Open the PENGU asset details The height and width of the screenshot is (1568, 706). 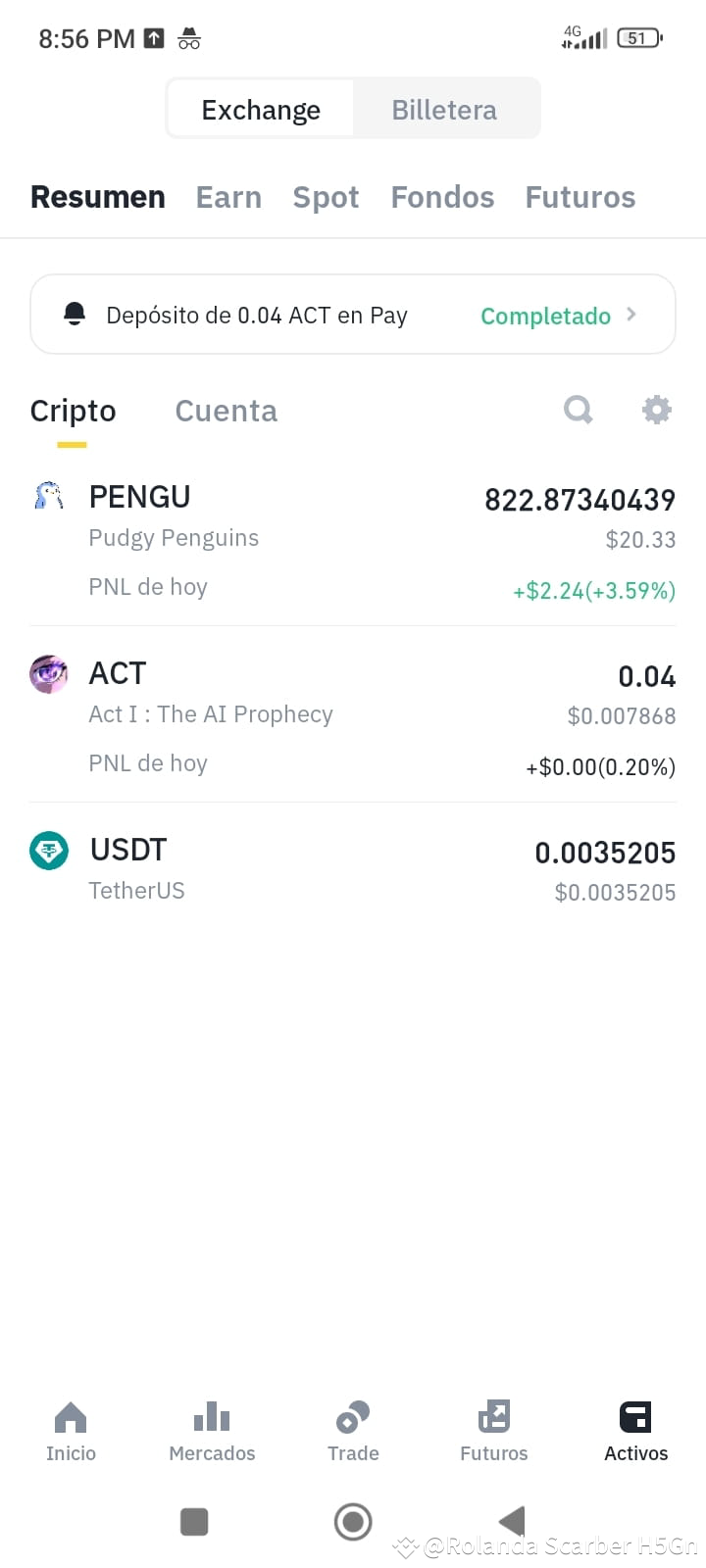click(353, 541)
